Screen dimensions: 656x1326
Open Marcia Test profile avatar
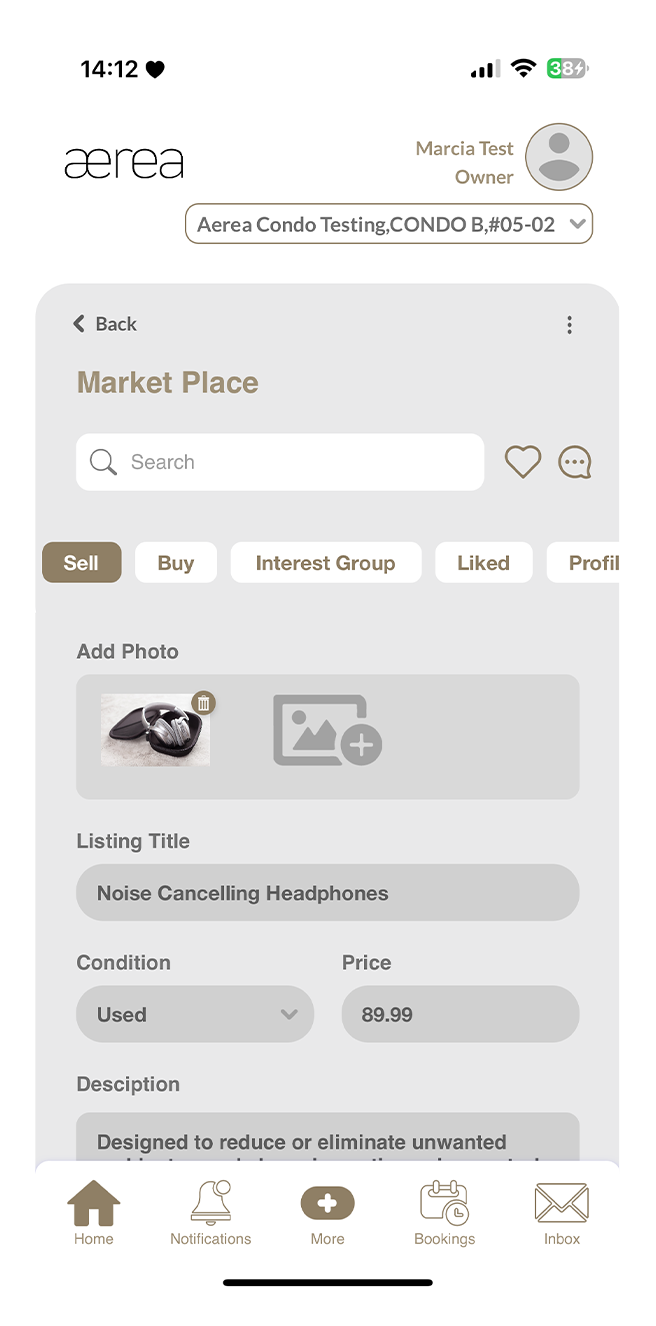tap(559, 157)
